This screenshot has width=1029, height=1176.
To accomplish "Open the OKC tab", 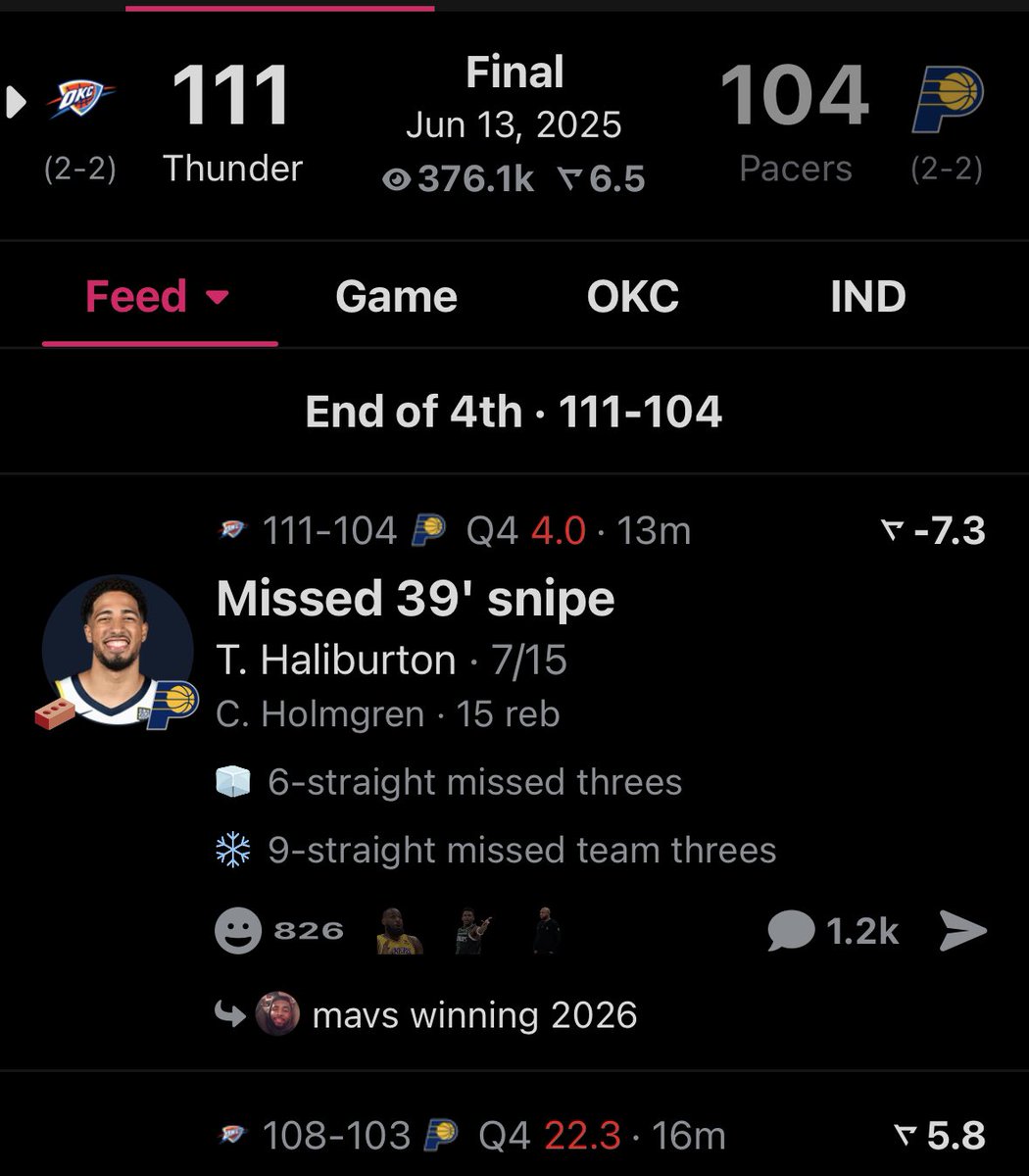I will pyautogui.click(x=632, y=297).
